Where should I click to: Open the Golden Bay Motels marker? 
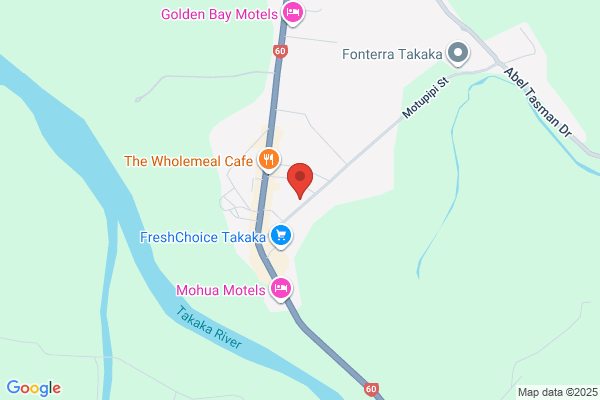coord(293,13)
